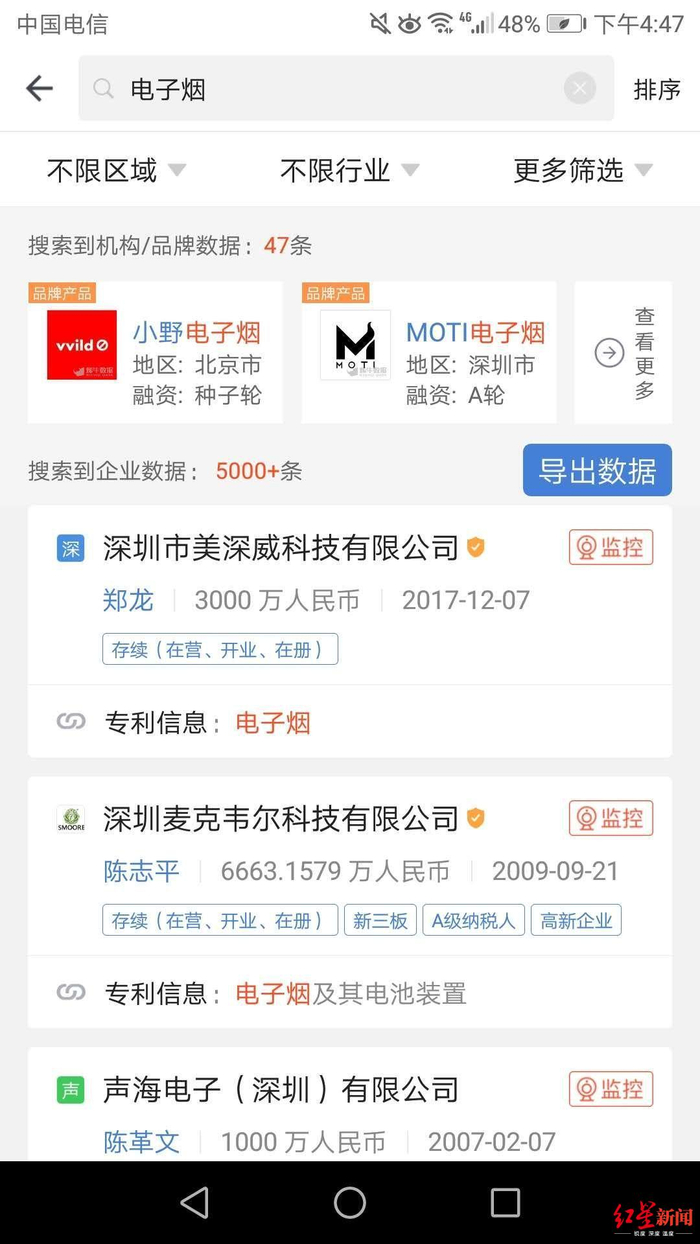The image size is (700, 1244).
Task: Open 深圳麦克韦尔科技有限公司 company result
Action: [x=281, y=819]
